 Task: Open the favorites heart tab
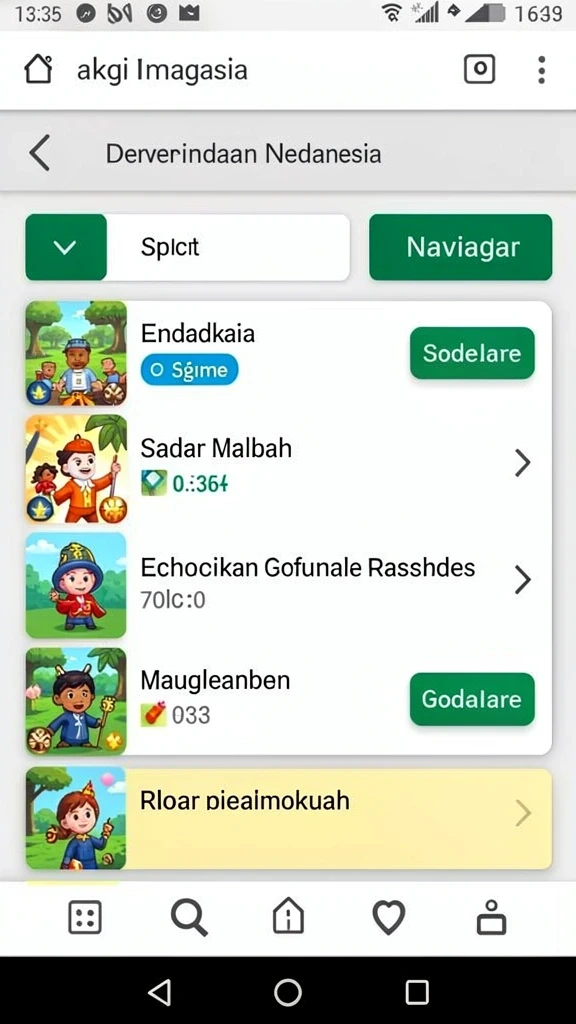(389, 917)
